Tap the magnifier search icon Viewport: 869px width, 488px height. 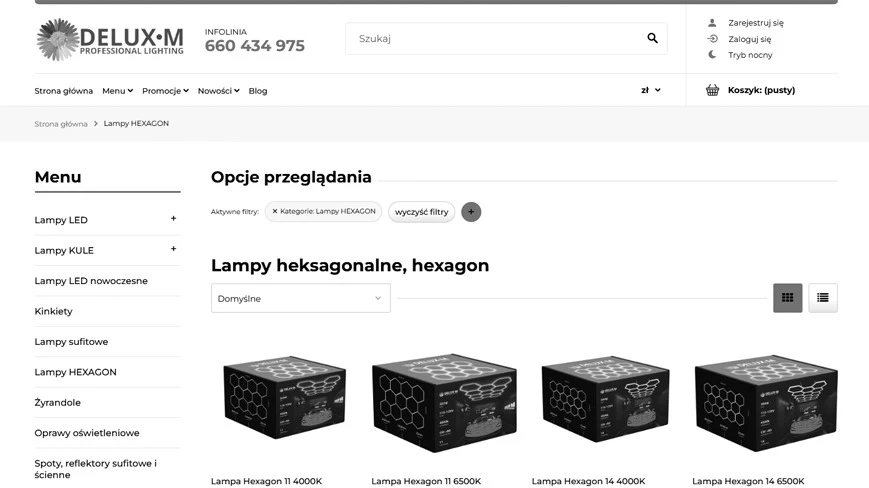[652, 39]
